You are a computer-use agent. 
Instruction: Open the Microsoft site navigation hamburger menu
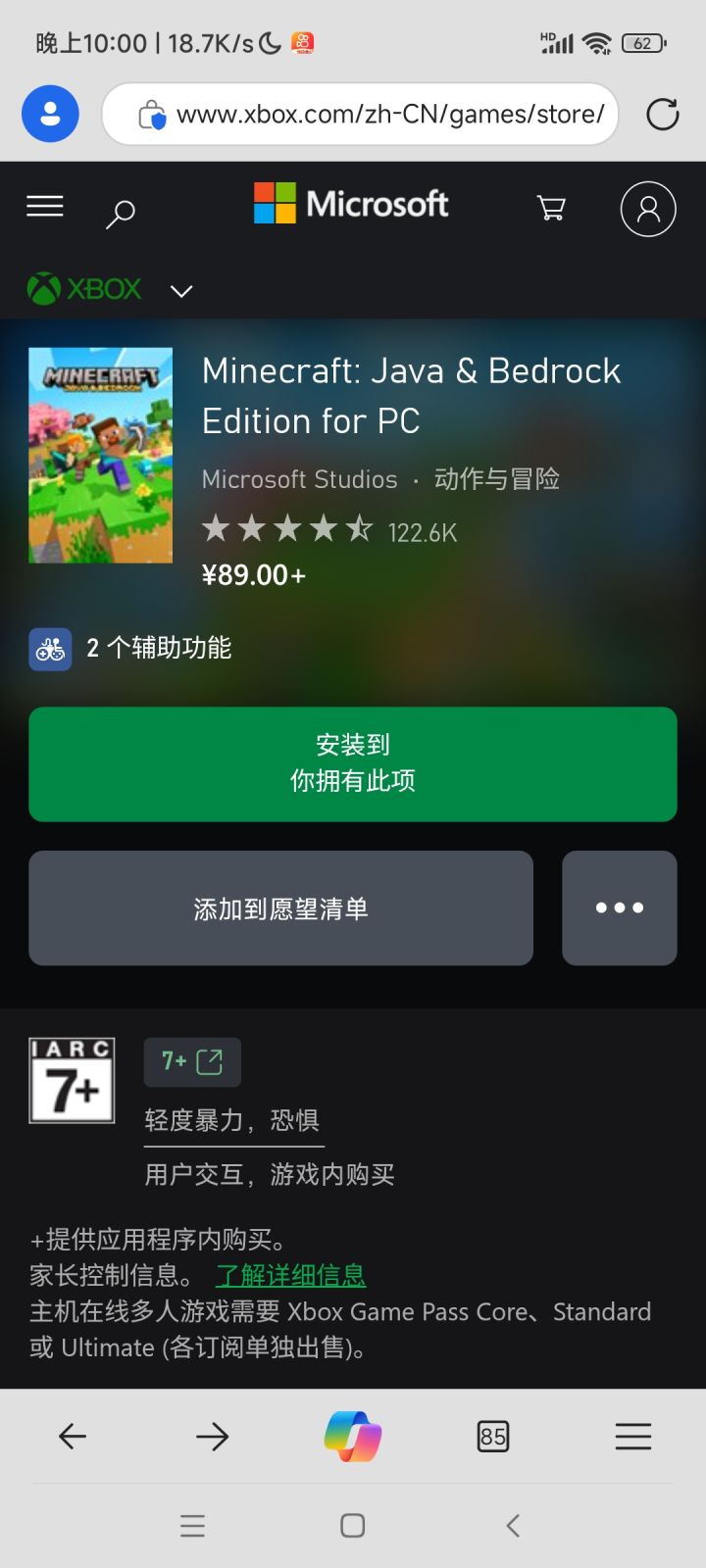click(x=44, y=207)
